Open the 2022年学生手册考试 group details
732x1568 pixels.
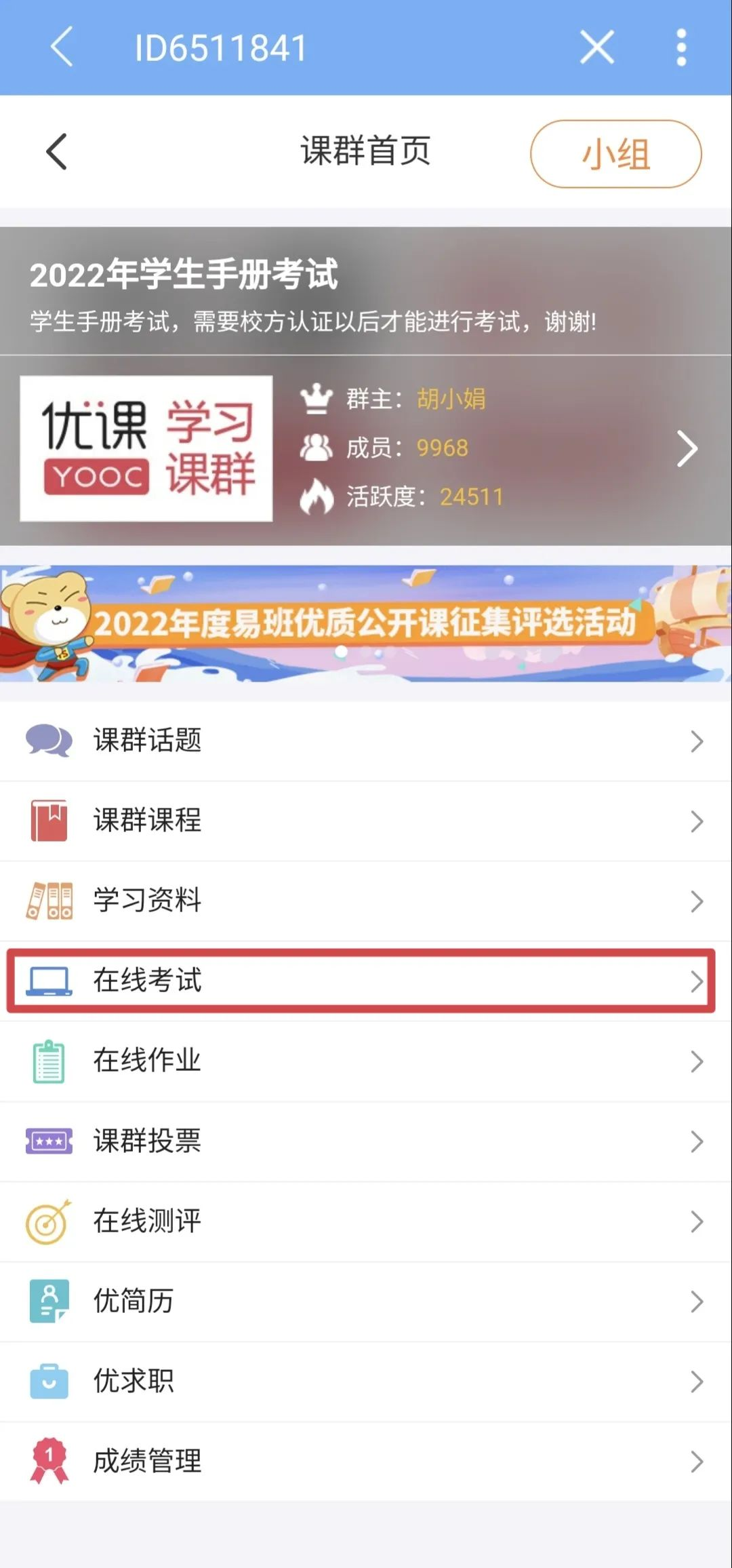coord(686,449)
